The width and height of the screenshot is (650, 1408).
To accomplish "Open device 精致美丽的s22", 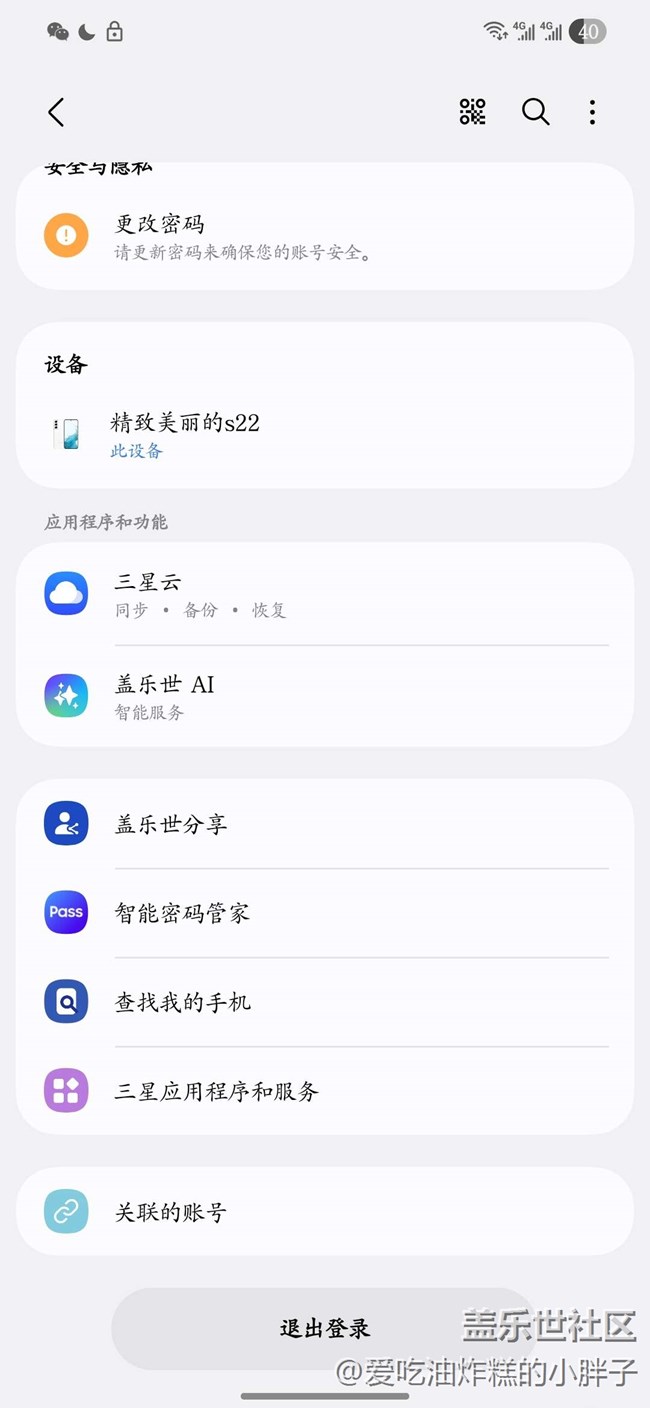I will tap(324, 434).
